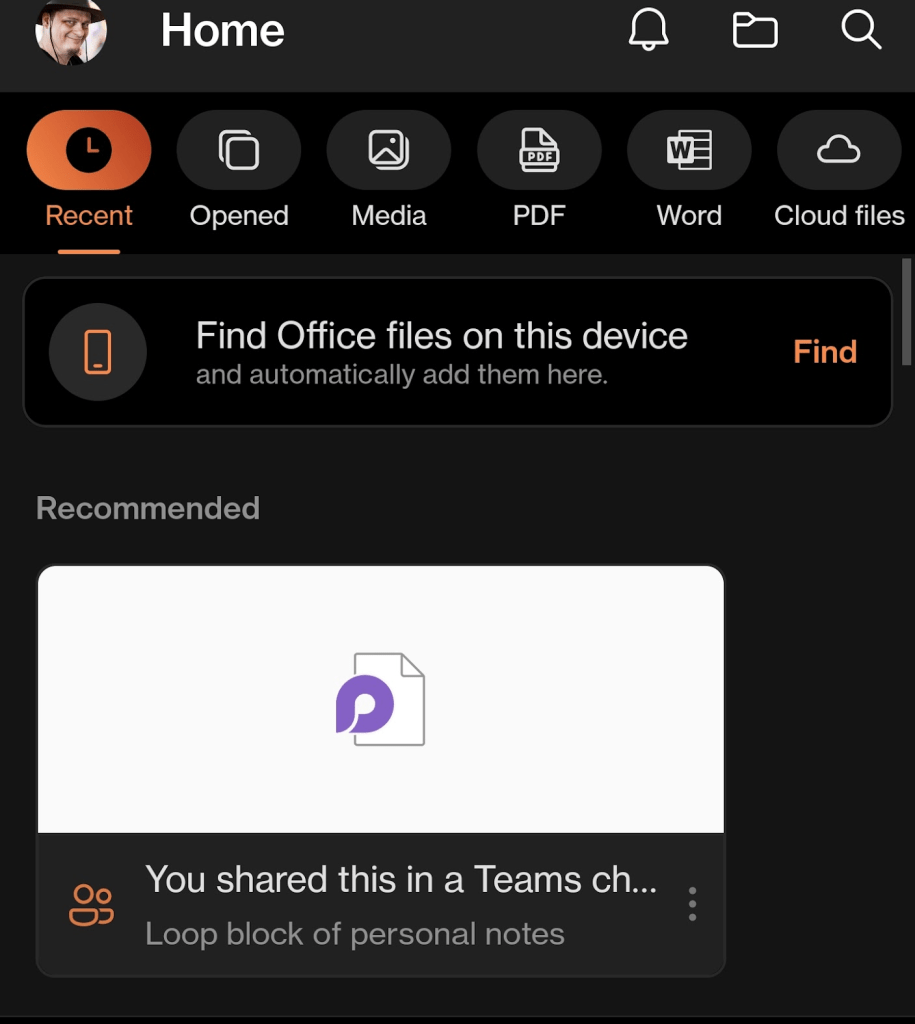
Task: Open the profile avatar
Action: (70, 31)
